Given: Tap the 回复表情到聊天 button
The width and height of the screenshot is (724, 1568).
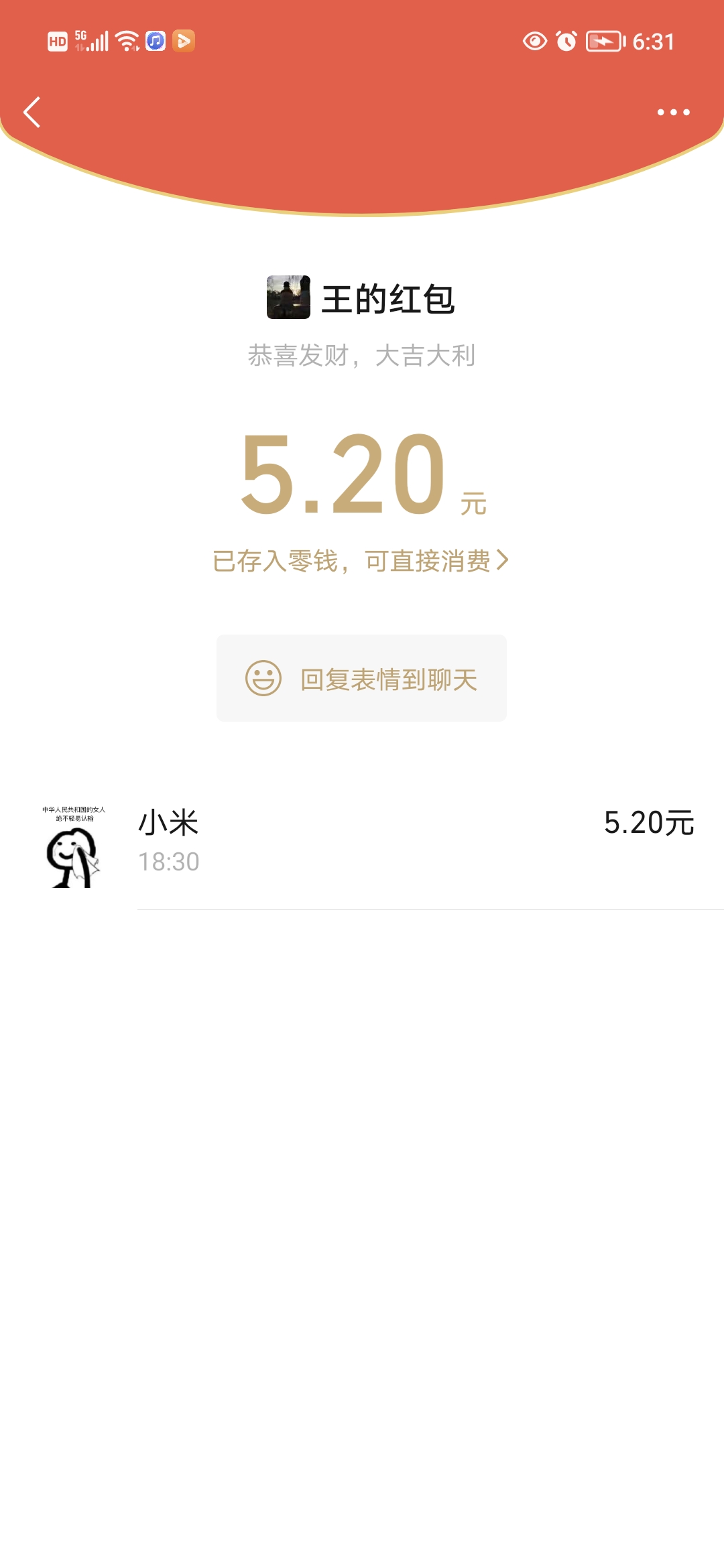Looking at the screenshot, I should coord(362,678).
